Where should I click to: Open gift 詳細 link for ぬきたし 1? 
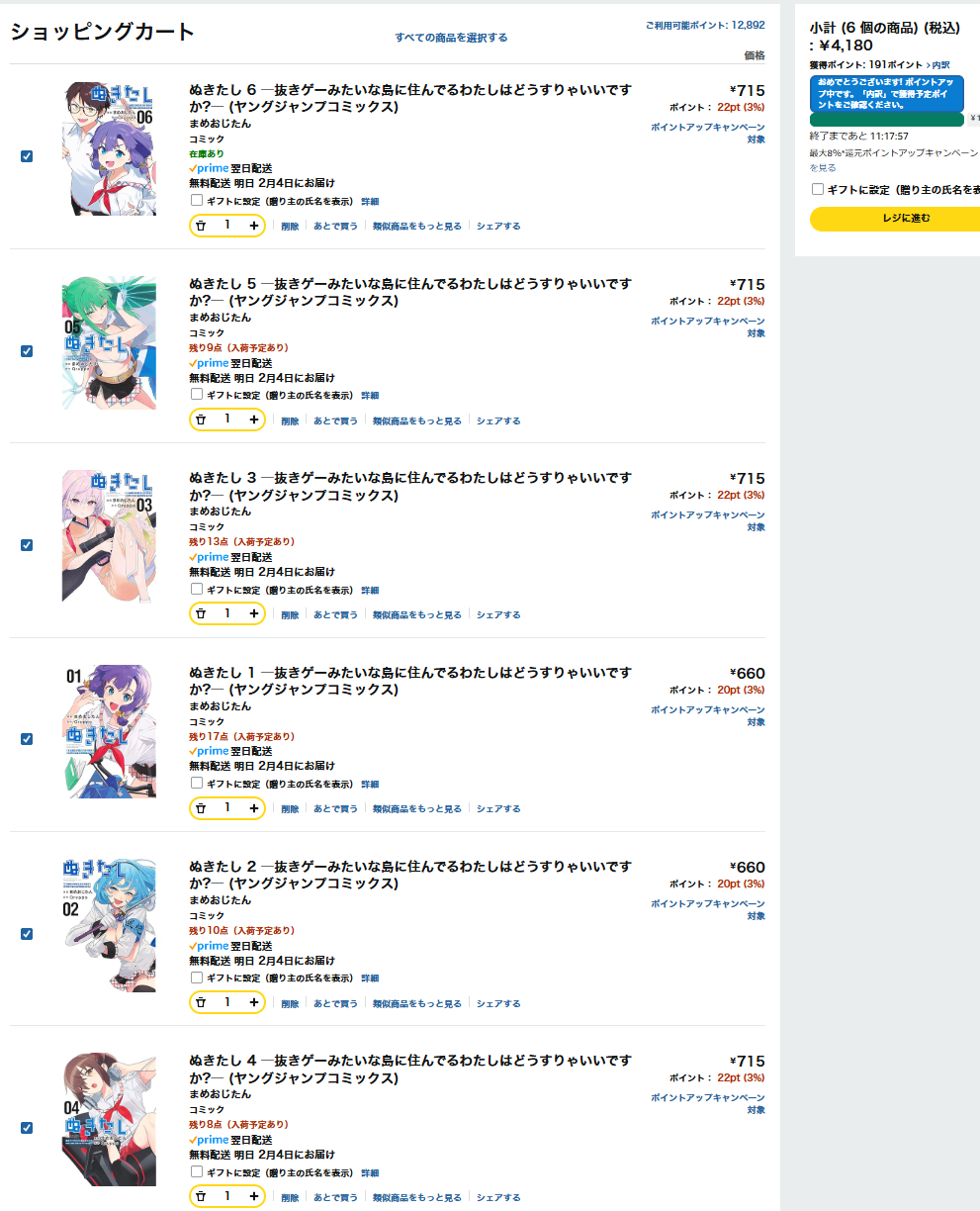[370, 784]
